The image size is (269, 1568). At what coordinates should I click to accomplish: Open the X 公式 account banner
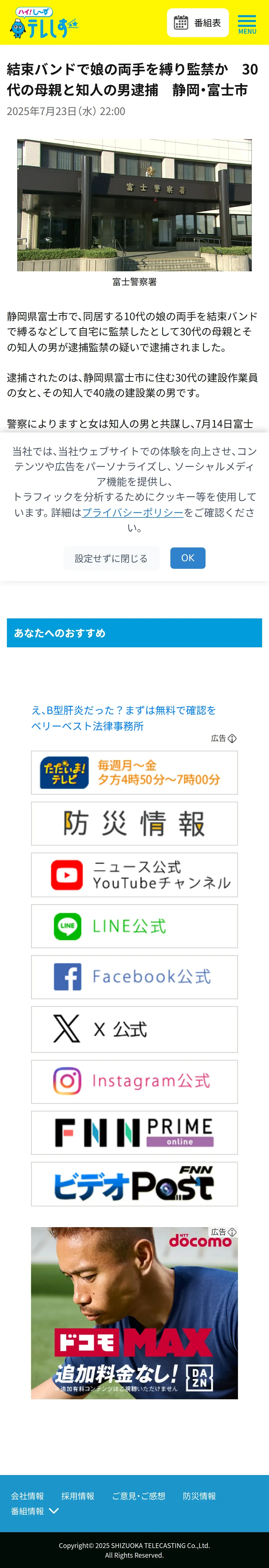(x=134, y=1029)
